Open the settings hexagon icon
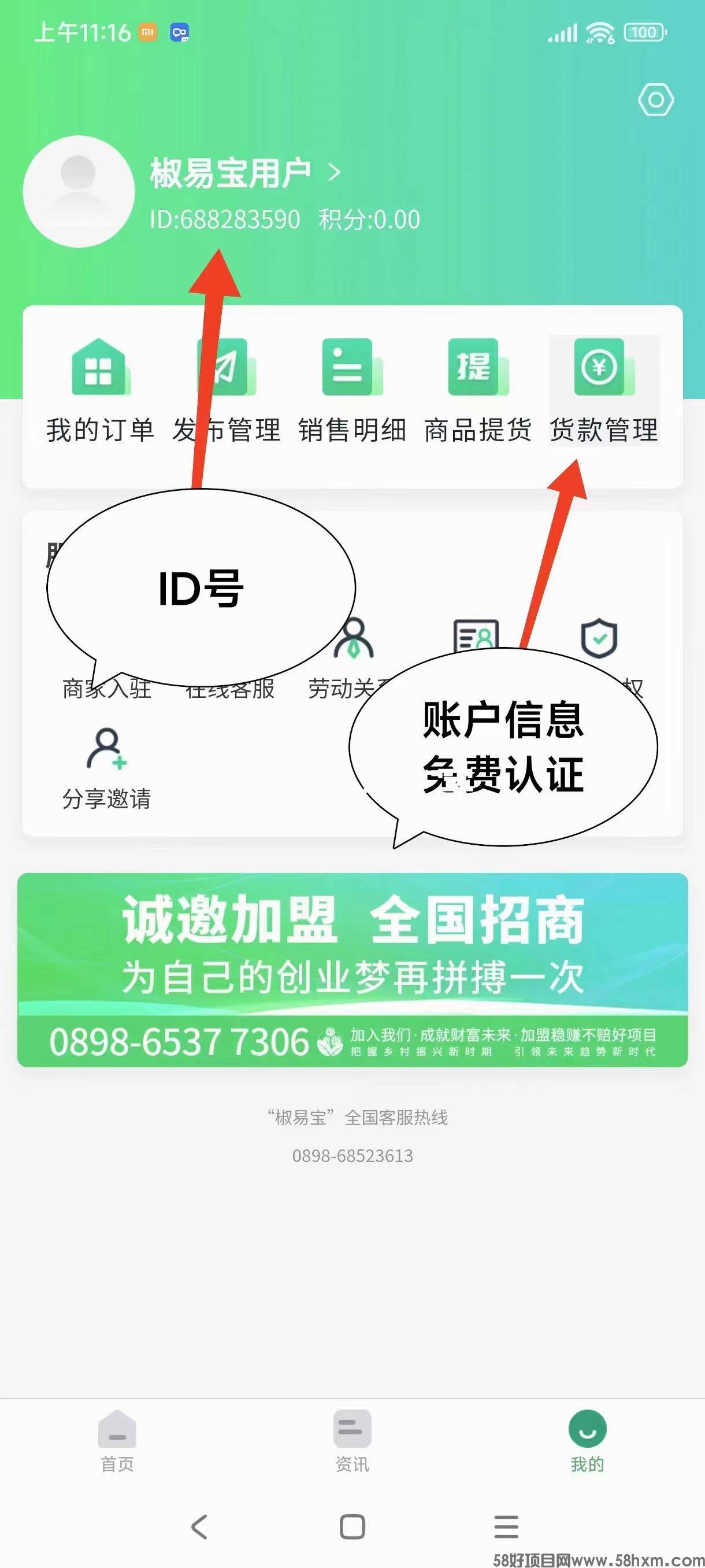 (655, 100)
